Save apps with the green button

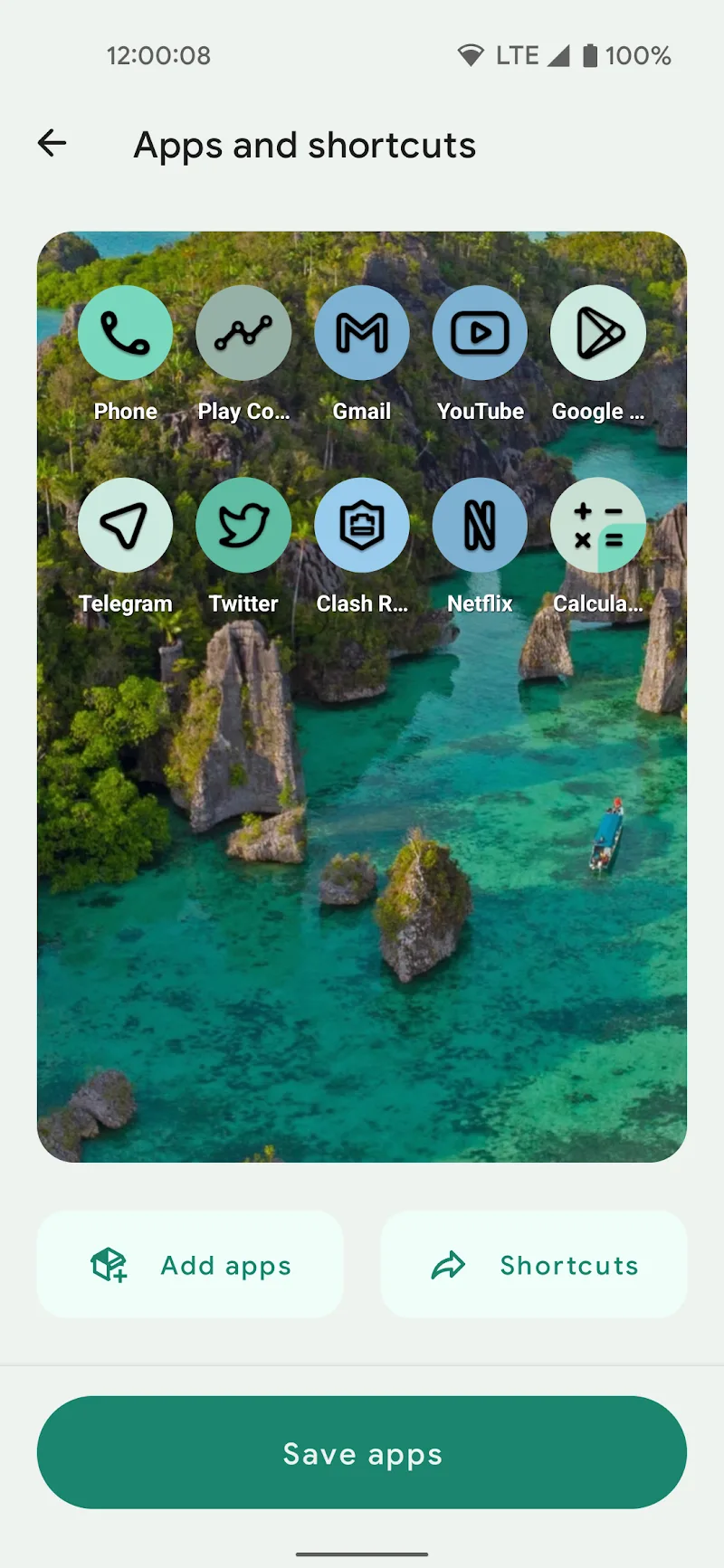[x=362, y=1453]
